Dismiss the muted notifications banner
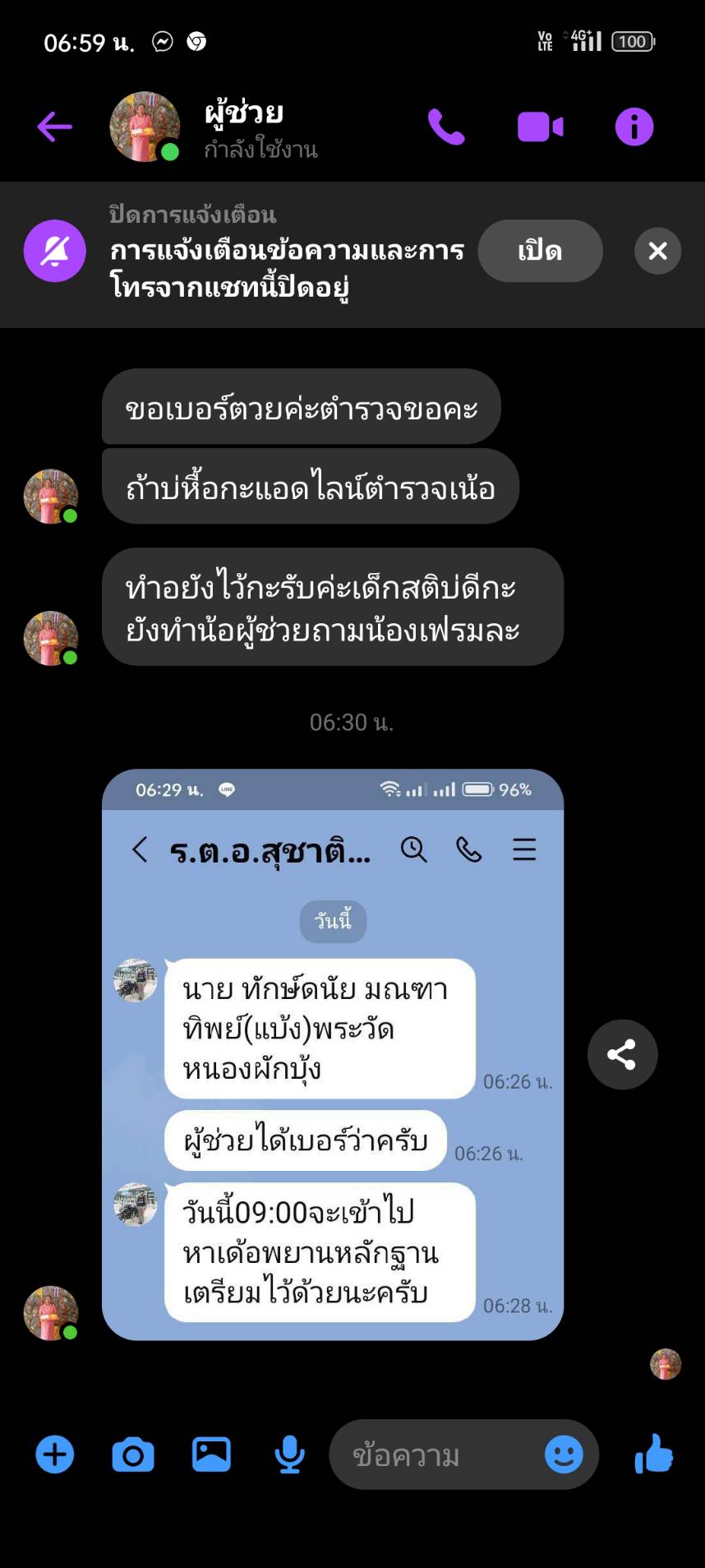Image resolution: width=705 pixels, height=1568 pixels. (x=657, y=251)
